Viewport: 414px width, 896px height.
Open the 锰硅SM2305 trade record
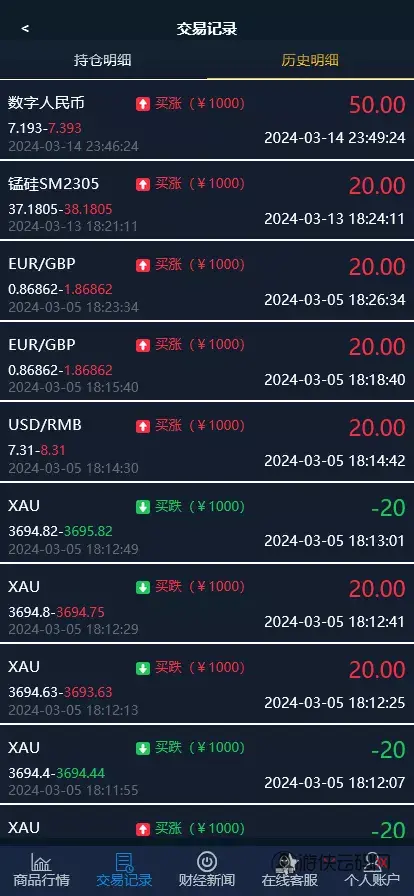(207, 201)
